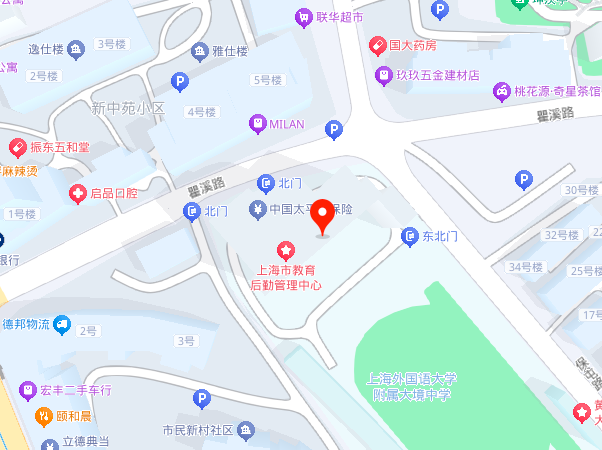
Task: Select 上海市教育后勤管理中心 on the map
Action: [285, 248]
